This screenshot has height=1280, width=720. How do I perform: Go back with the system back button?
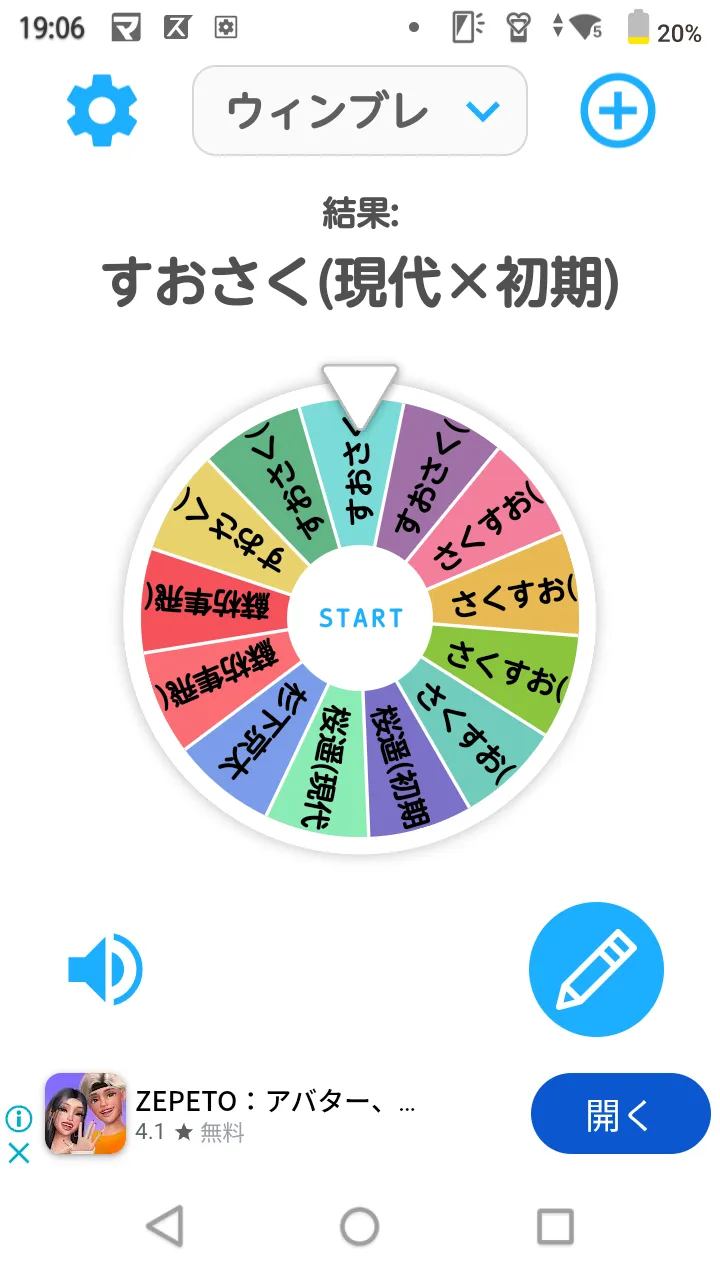(x=165, y=1225)
